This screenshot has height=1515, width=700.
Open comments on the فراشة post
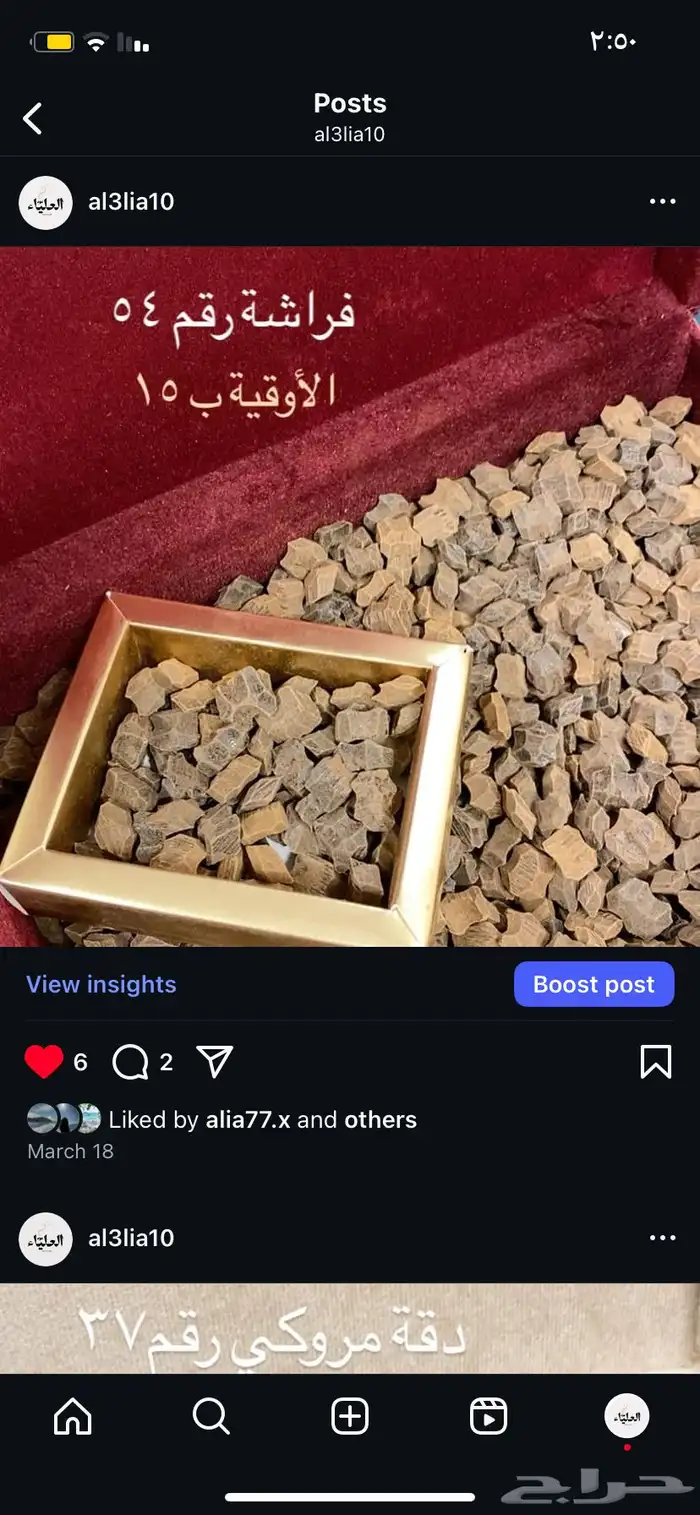(x=130, y=1062)
